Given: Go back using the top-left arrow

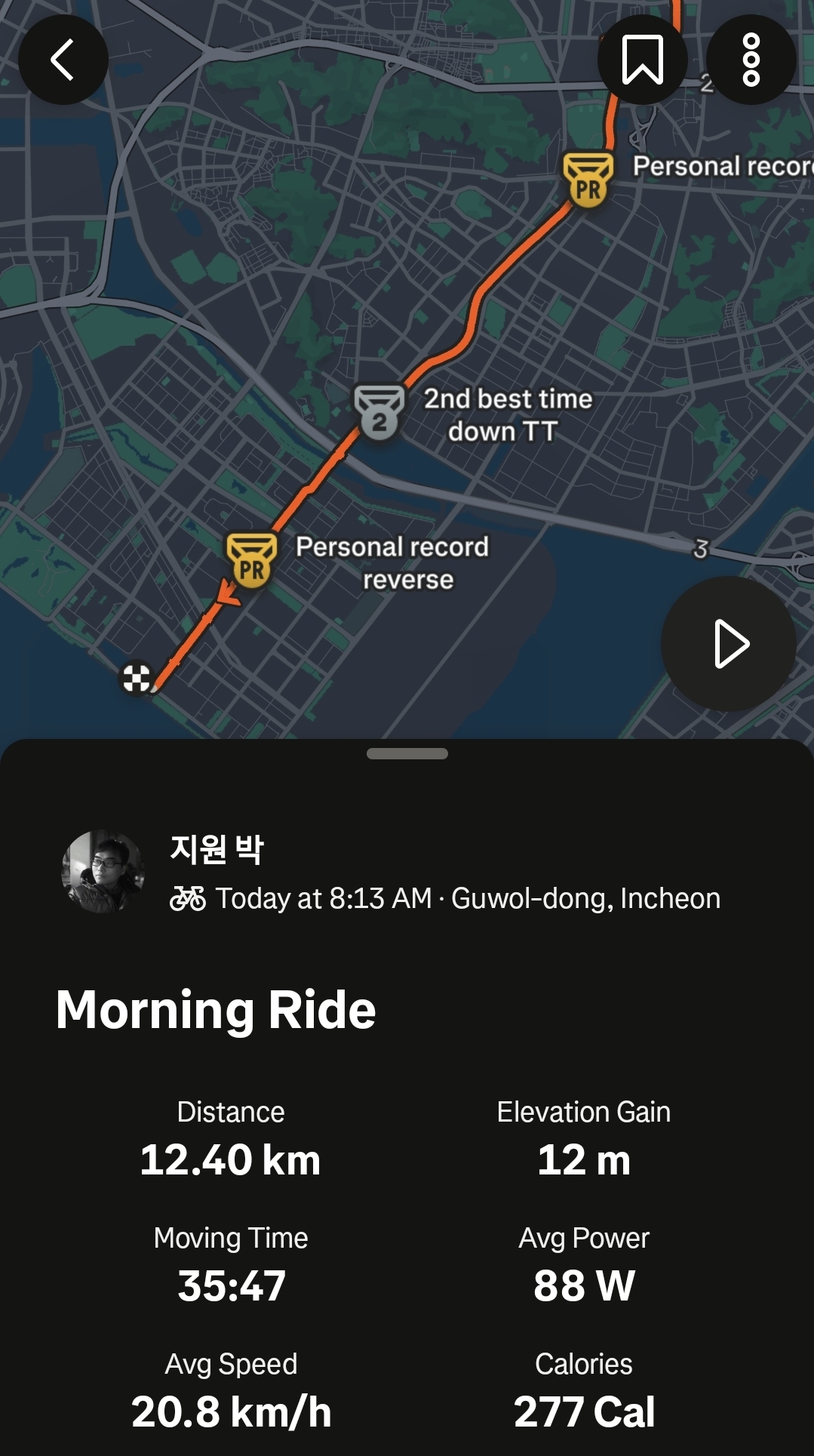Looking at the screenshot, I should click(63, 60).
